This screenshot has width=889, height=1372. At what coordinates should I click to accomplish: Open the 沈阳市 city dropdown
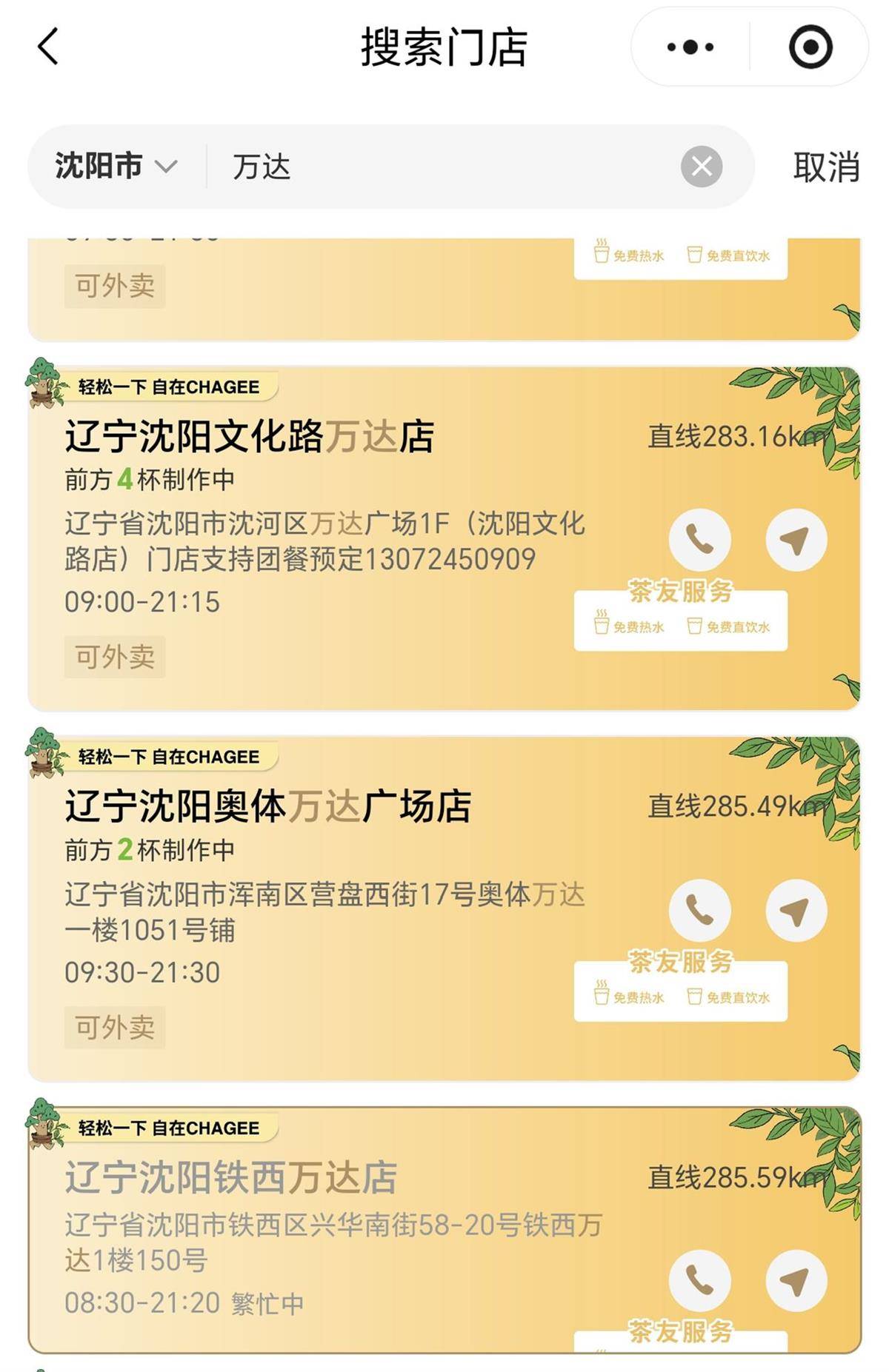click(116, 166)
